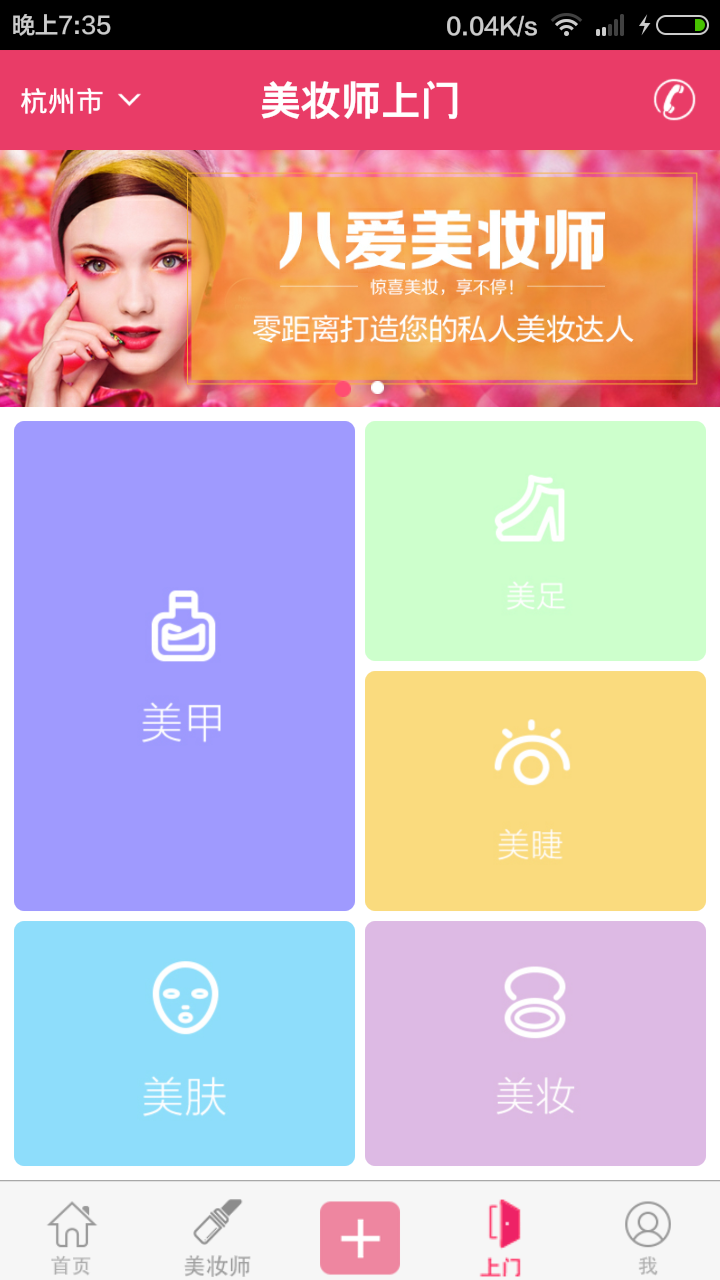Open the 我 profile tab

pos(647,1238)
